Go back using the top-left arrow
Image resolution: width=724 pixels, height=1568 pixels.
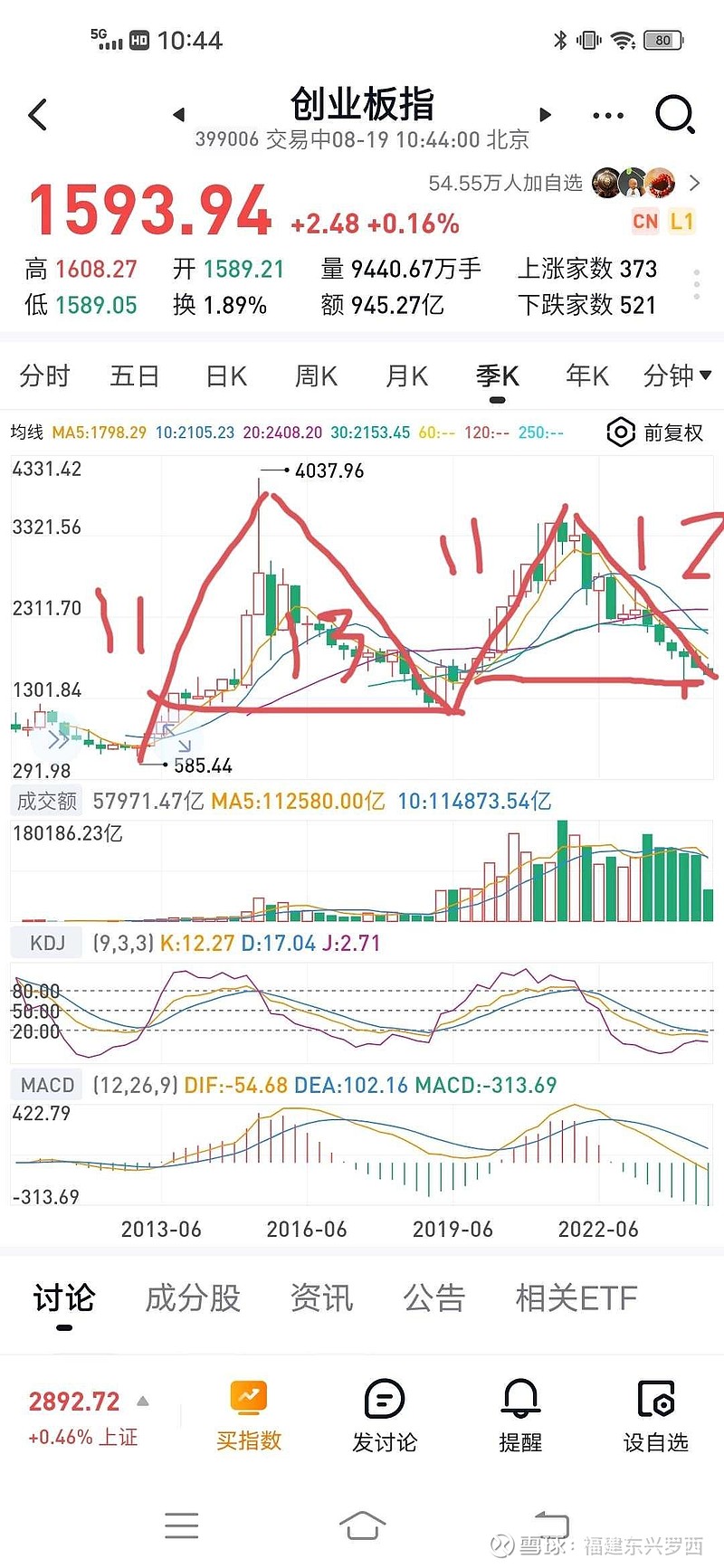tap(37, 115)
